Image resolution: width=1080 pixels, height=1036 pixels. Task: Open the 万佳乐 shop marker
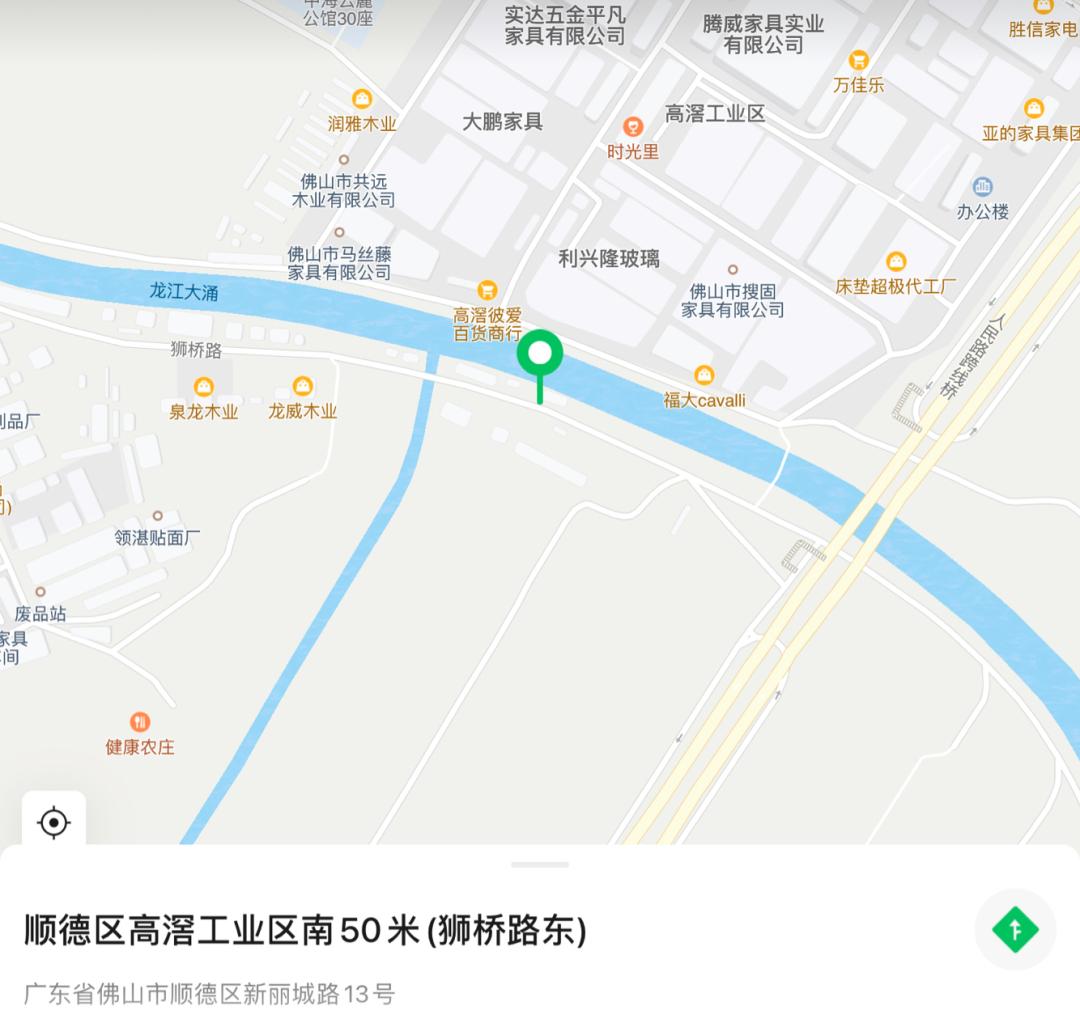[858, 61]
